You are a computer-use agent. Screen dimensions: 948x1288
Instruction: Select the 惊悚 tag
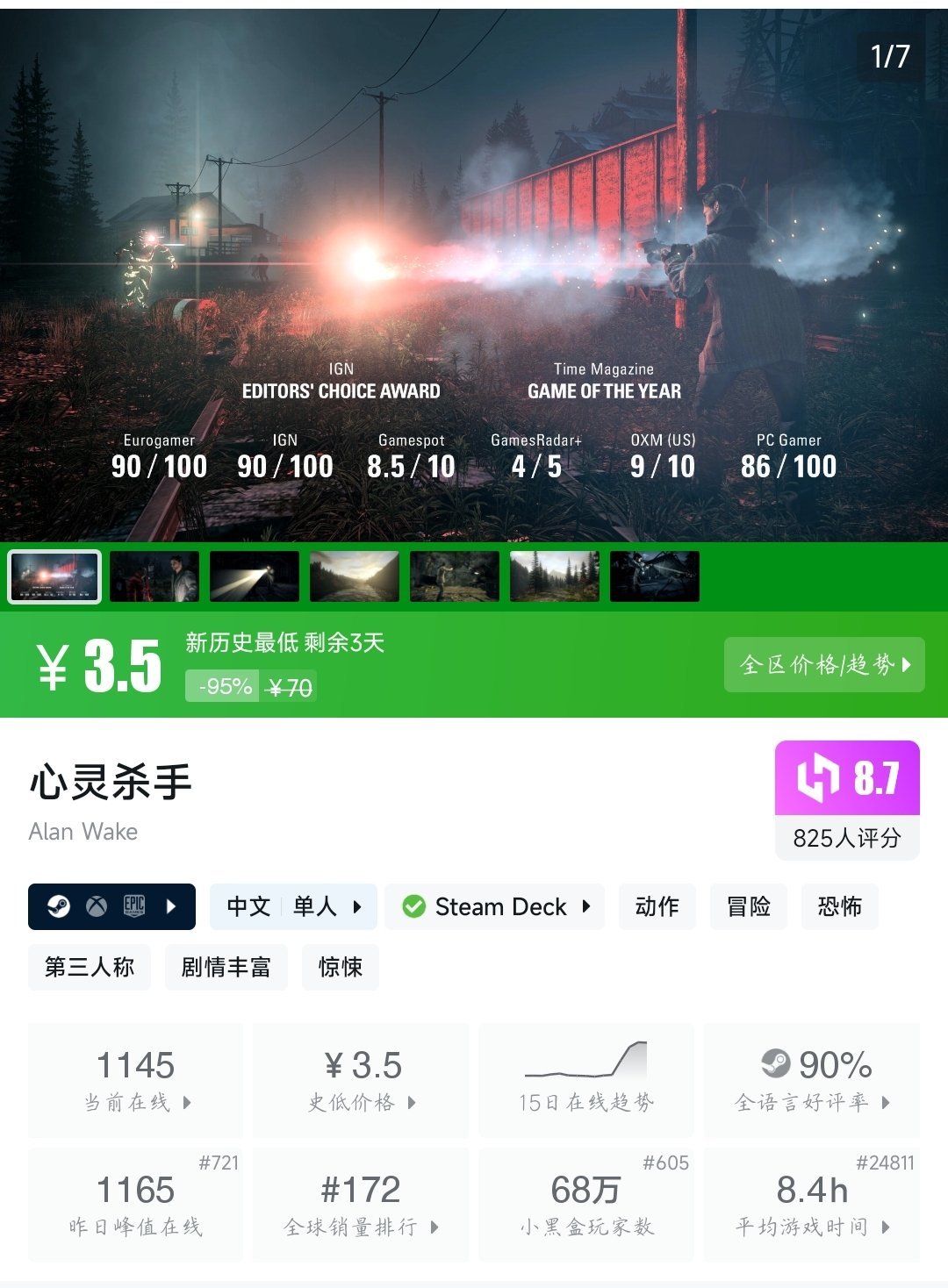coord(341,967)
